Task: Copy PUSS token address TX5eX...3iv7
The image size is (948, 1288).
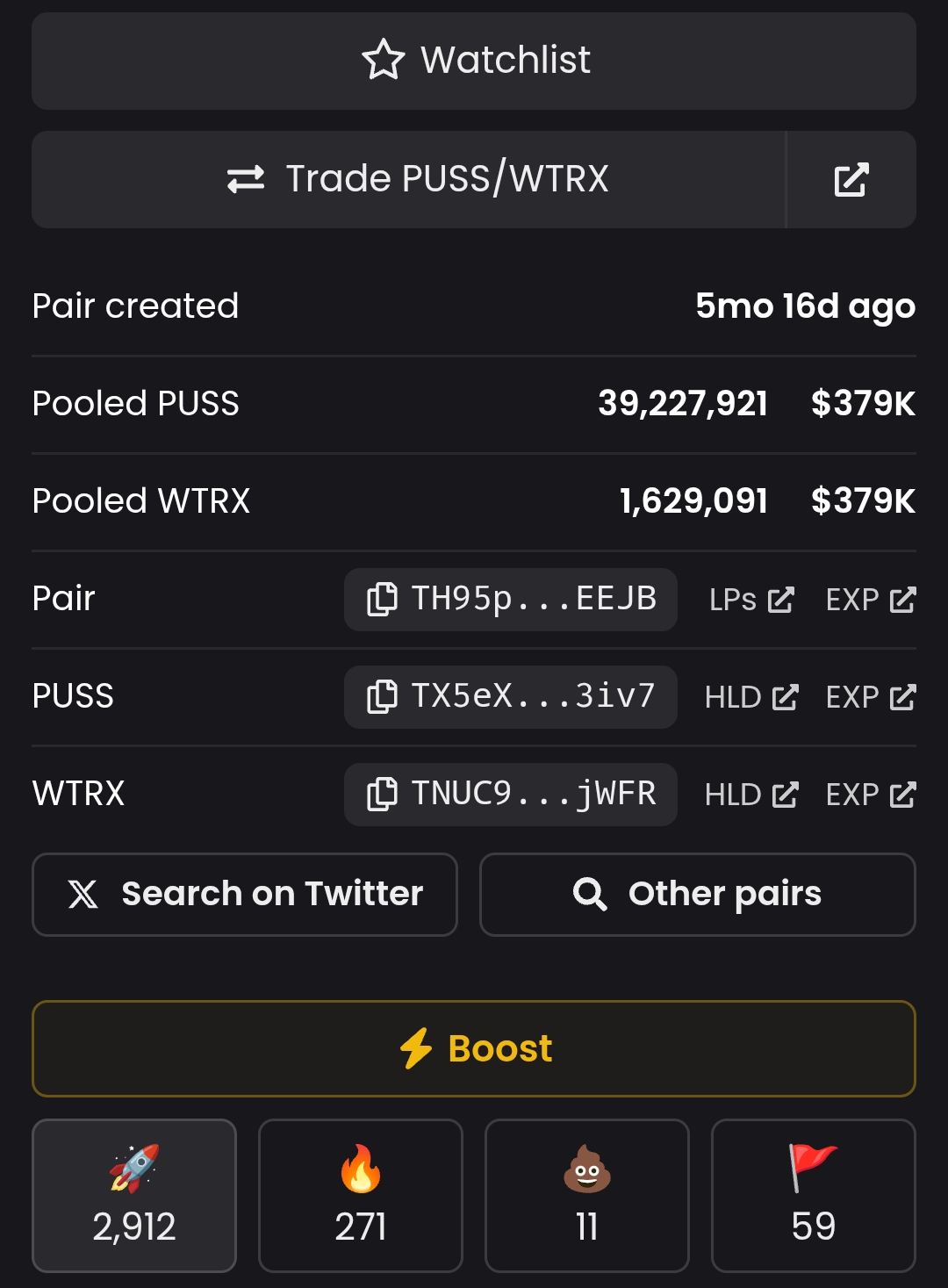Action: (x=510, y=697)
